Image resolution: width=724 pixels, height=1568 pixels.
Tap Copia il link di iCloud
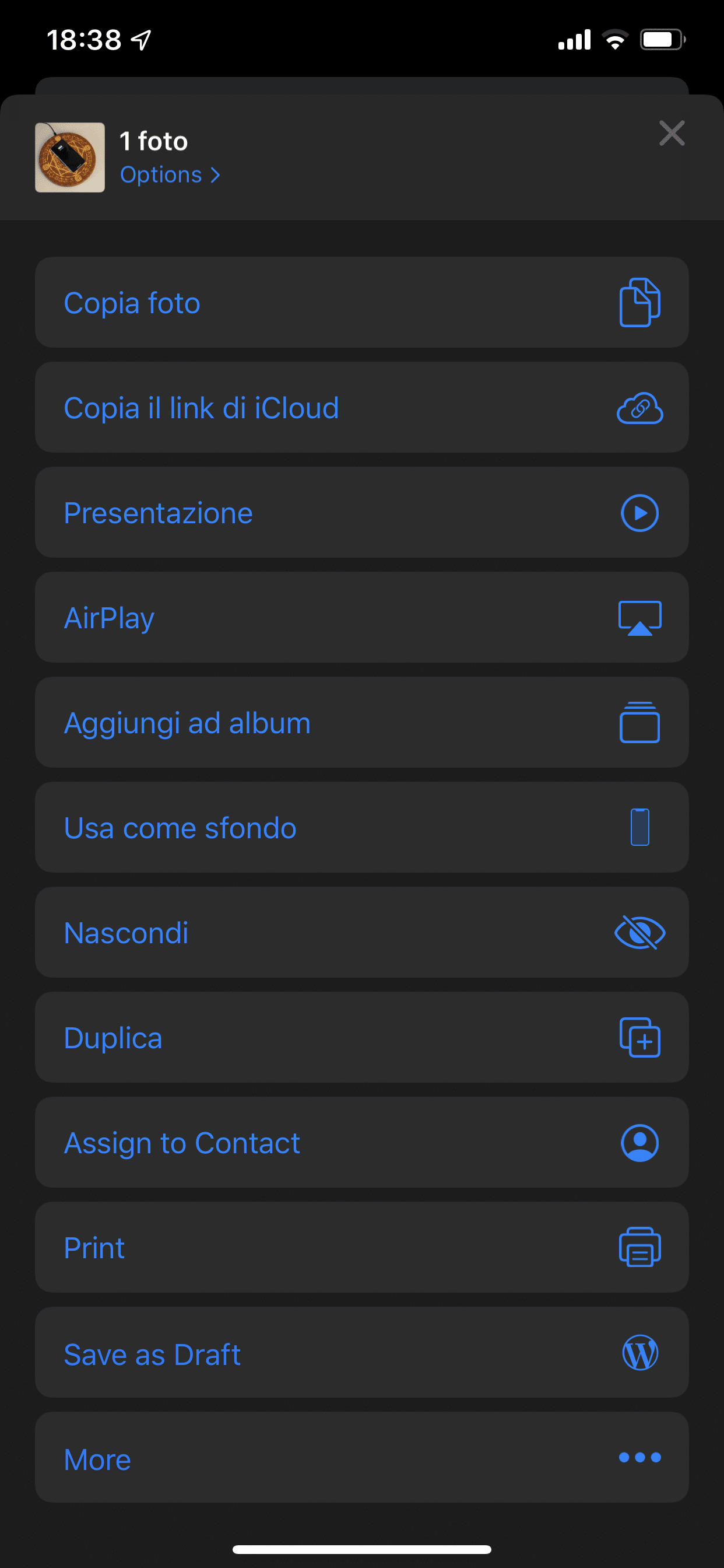[x=361, y=407]
